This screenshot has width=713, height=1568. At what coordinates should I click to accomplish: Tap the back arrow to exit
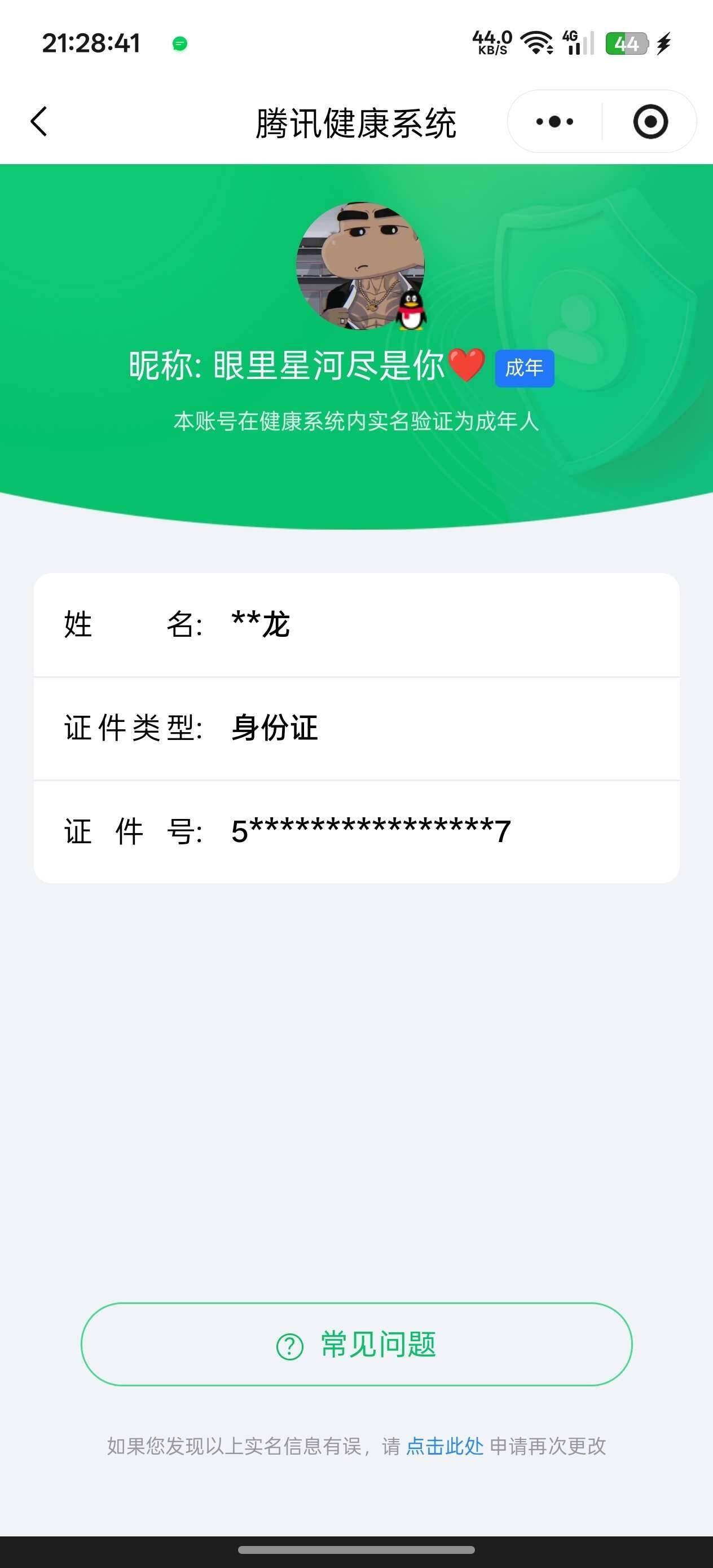[x=38, y=121]
